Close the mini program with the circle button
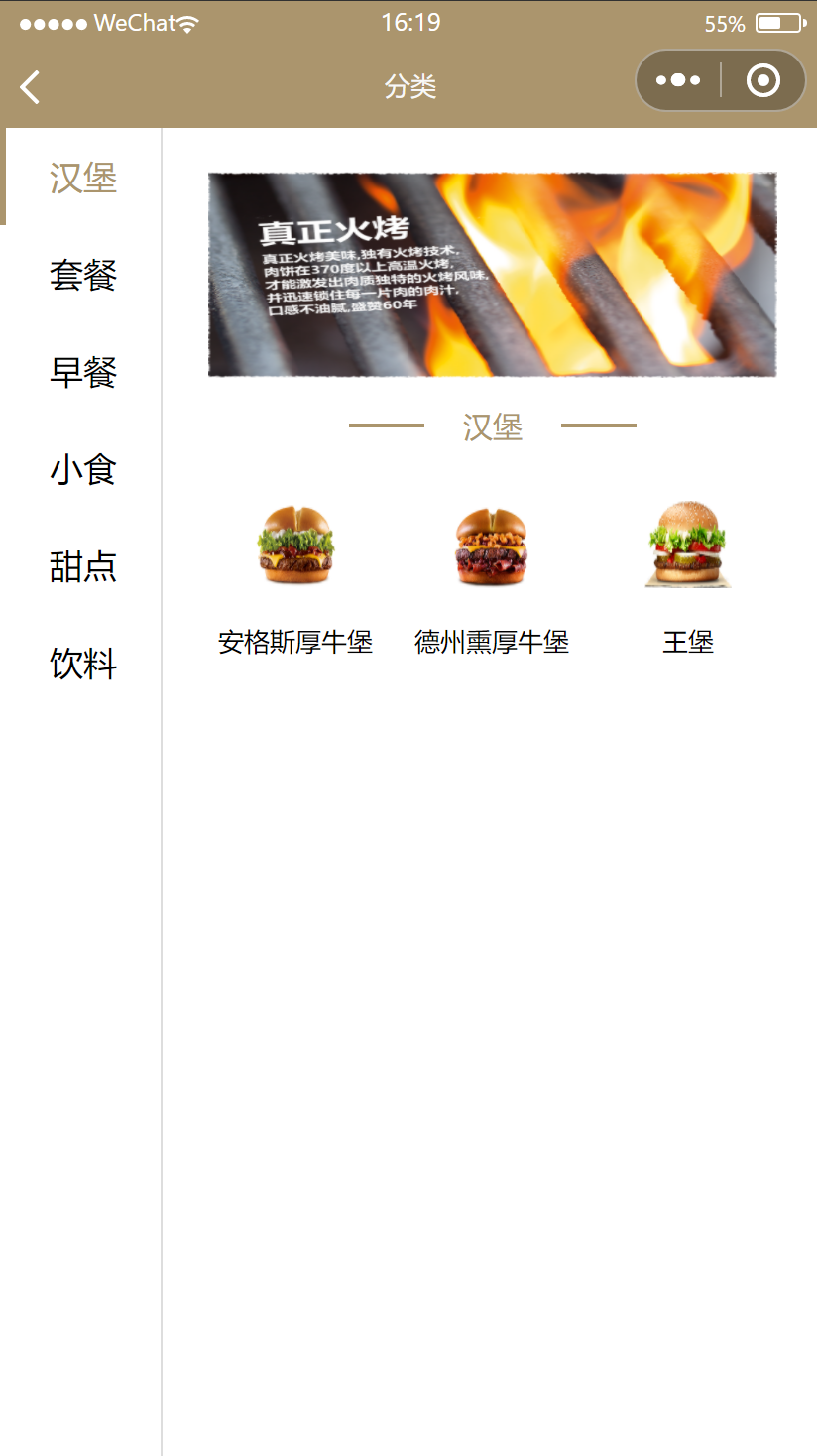Viewport: 817px width, 1456px height. [x=762, y=80]
